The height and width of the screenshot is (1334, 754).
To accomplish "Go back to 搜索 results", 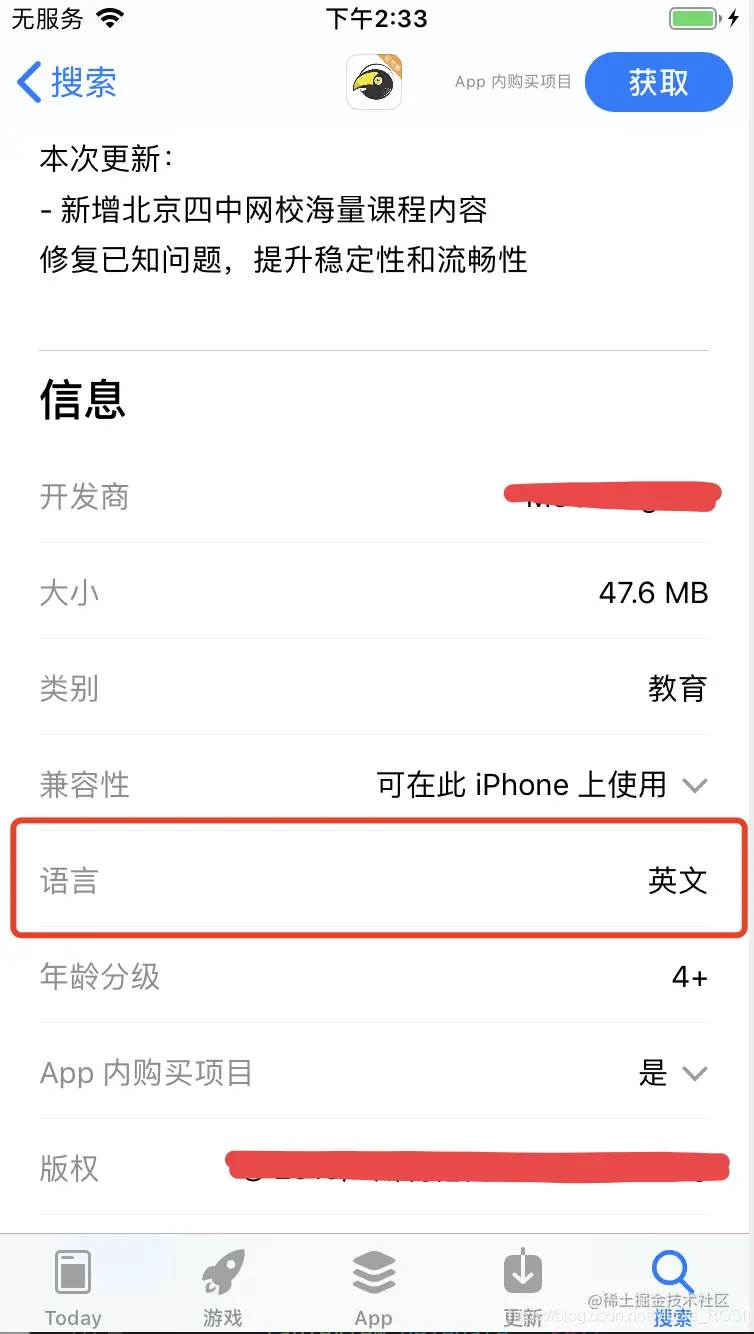I will point(66,82).
